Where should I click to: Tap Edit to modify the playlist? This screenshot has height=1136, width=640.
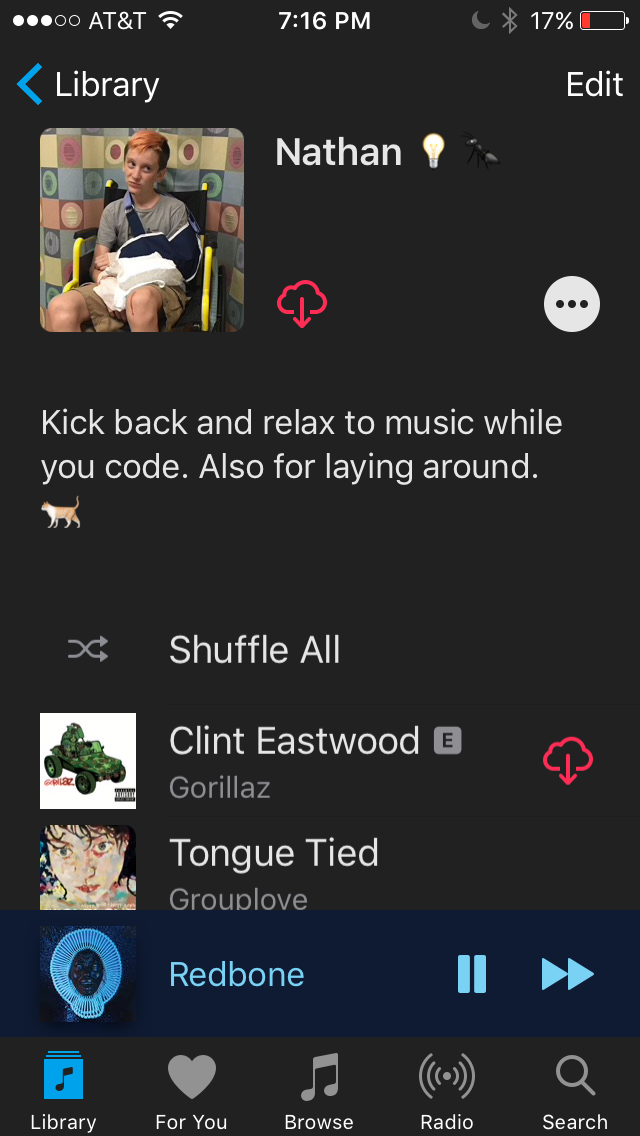click(594, 85)
